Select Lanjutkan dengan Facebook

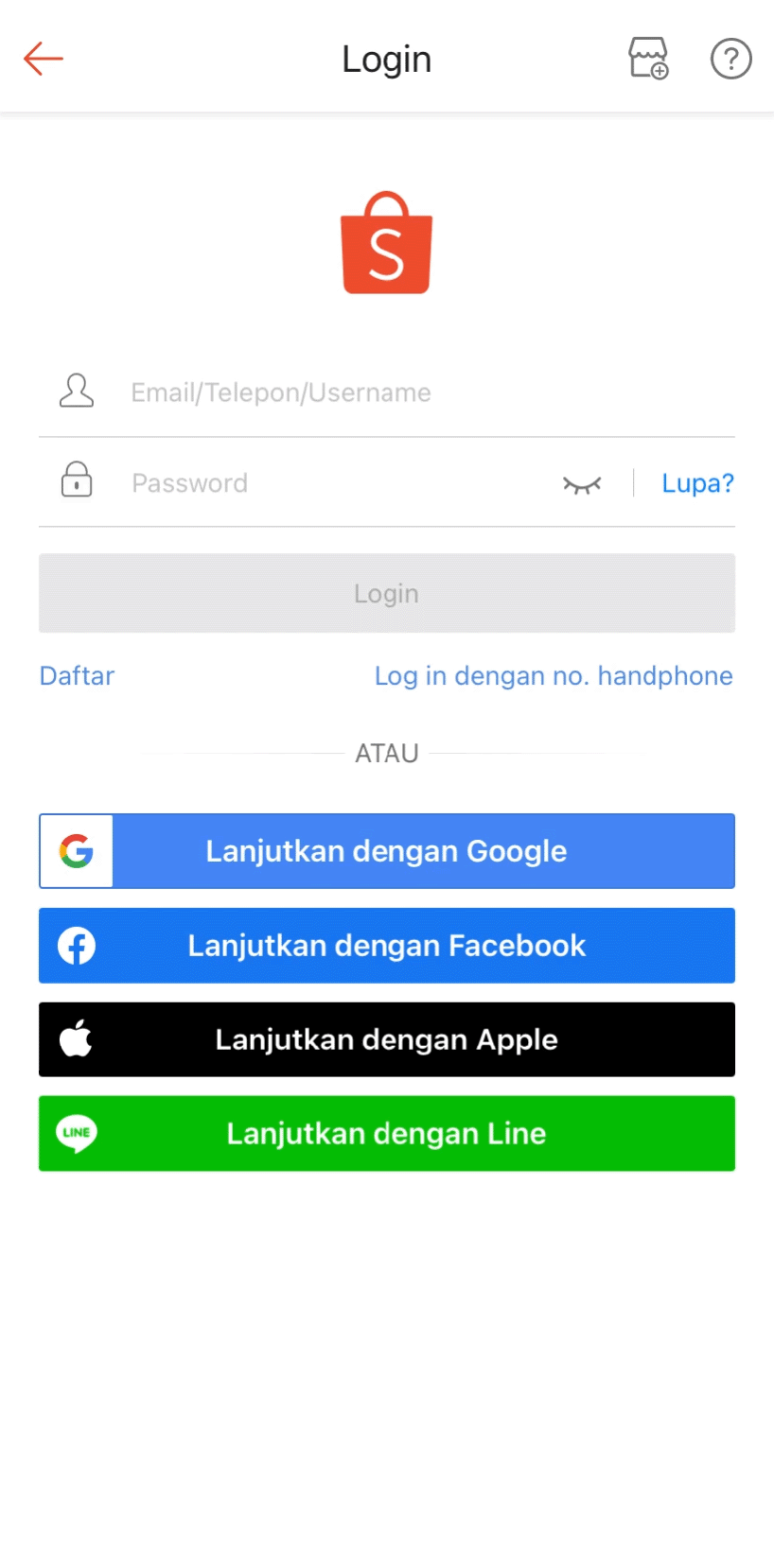386,946
